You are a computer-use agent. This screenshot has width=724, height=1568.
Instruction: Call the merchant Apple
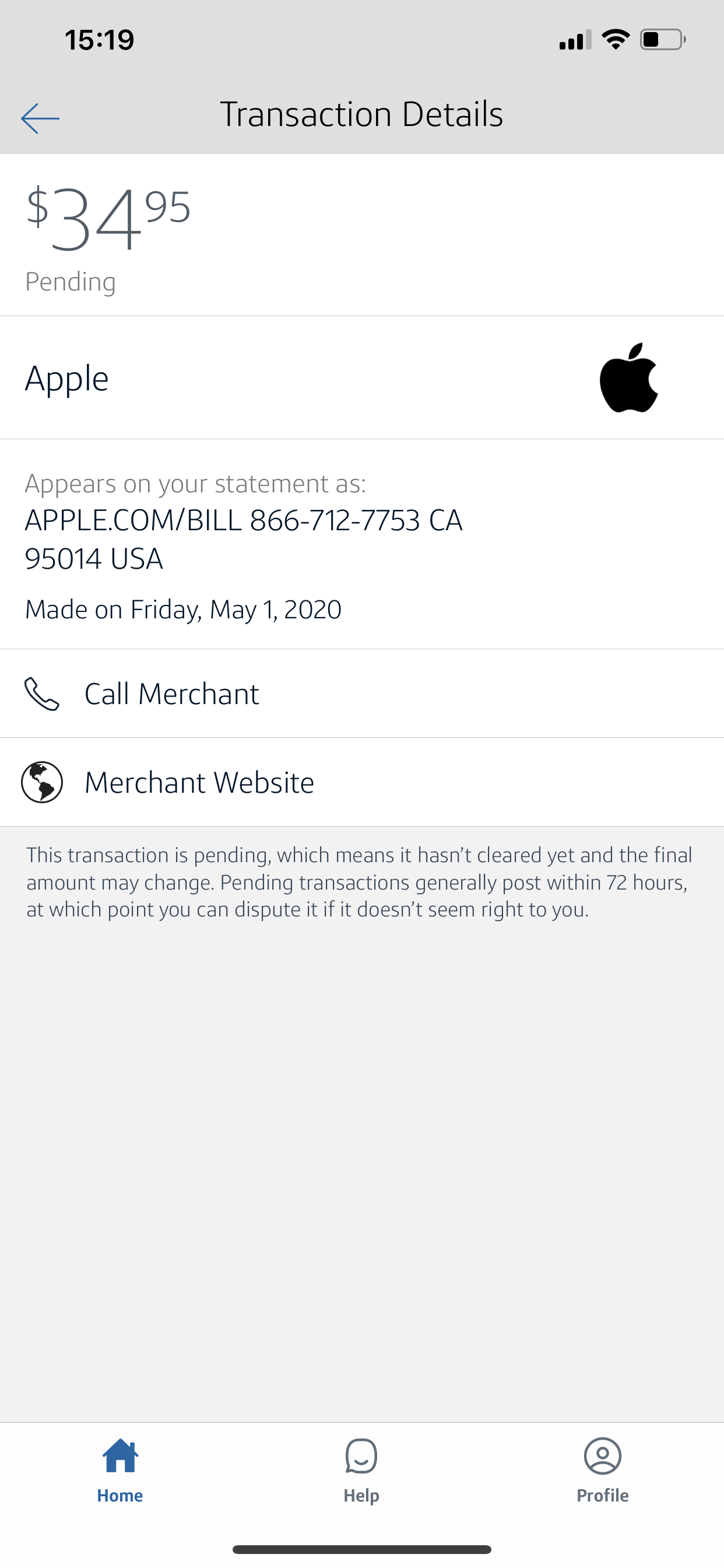coord(171,694)
